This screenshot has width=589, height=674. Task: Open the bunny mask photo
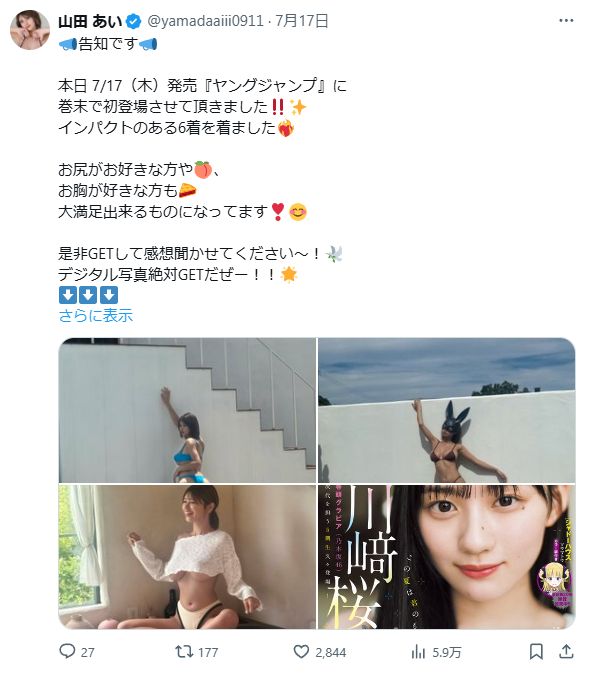[x=446, y=410]
